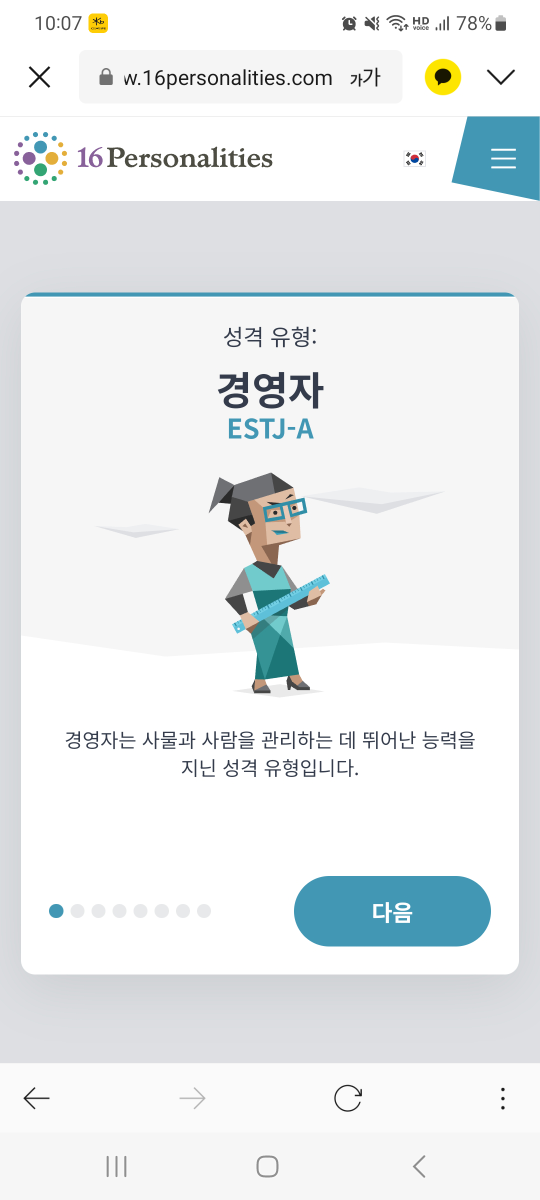Tap the 다음 button to continue
This screenshot has width=540, height=1200.
[392, 911]
